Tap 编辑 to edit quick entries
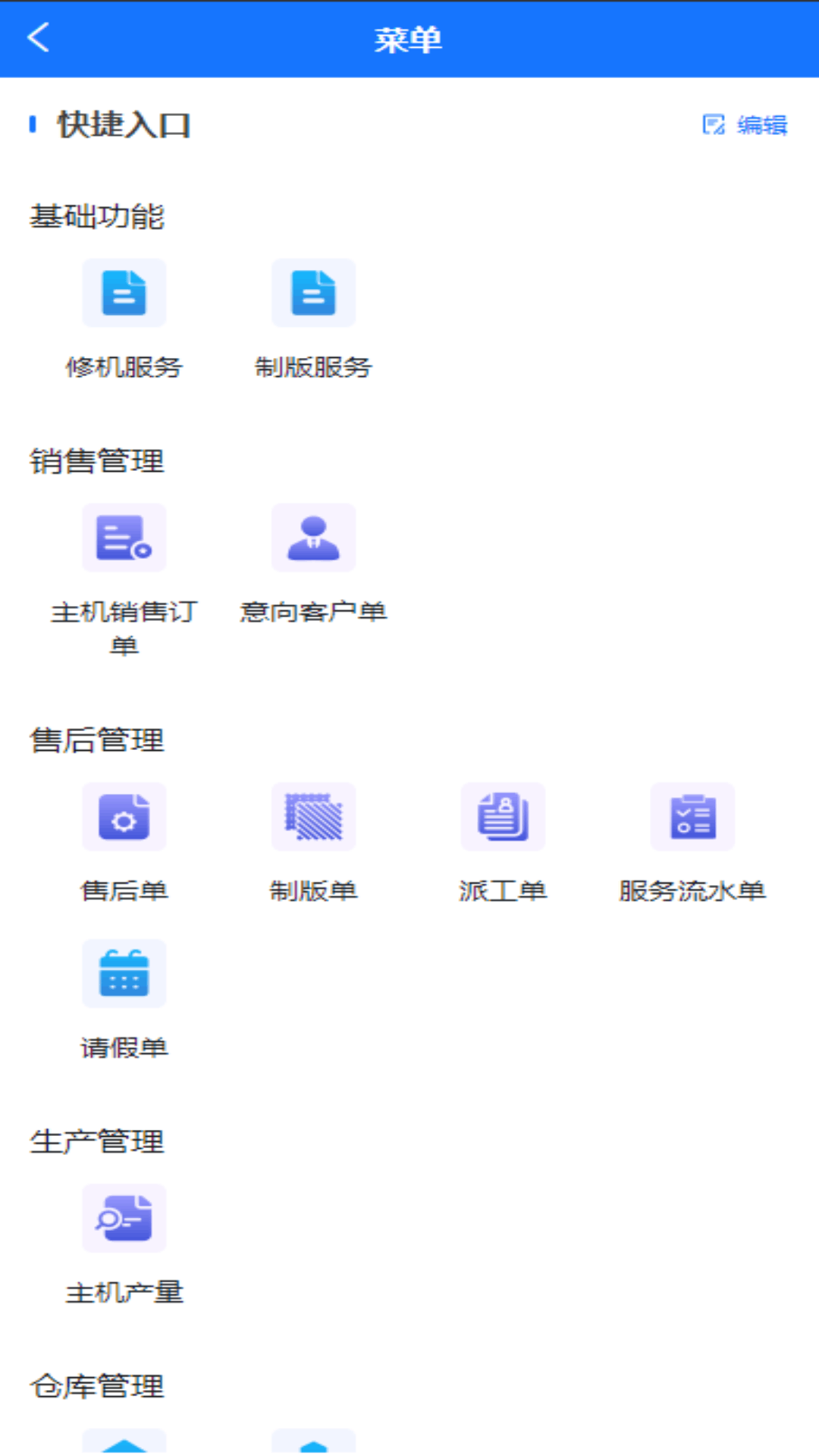This screenshot has height=1456, width=819. 745,124
